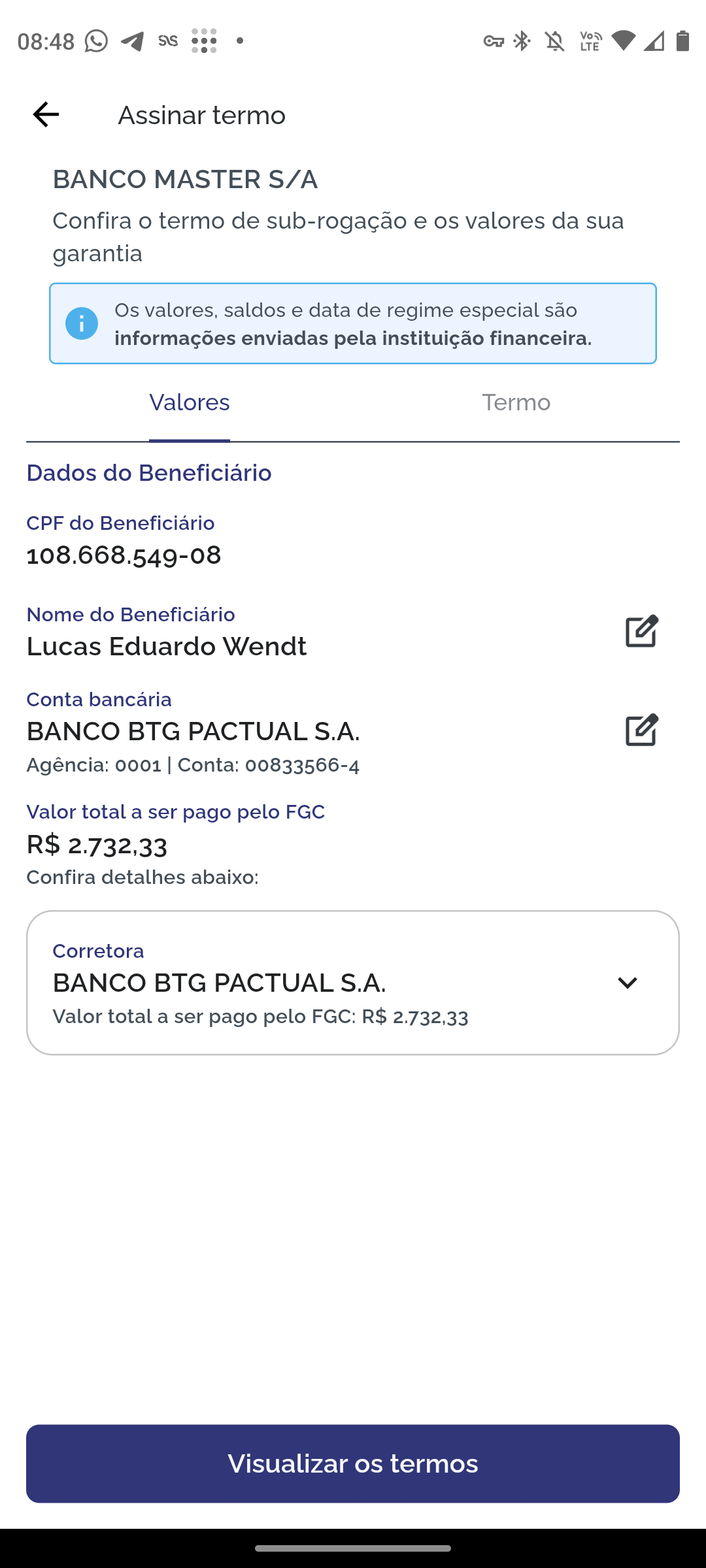Select the Valores tab

[189, 402]
